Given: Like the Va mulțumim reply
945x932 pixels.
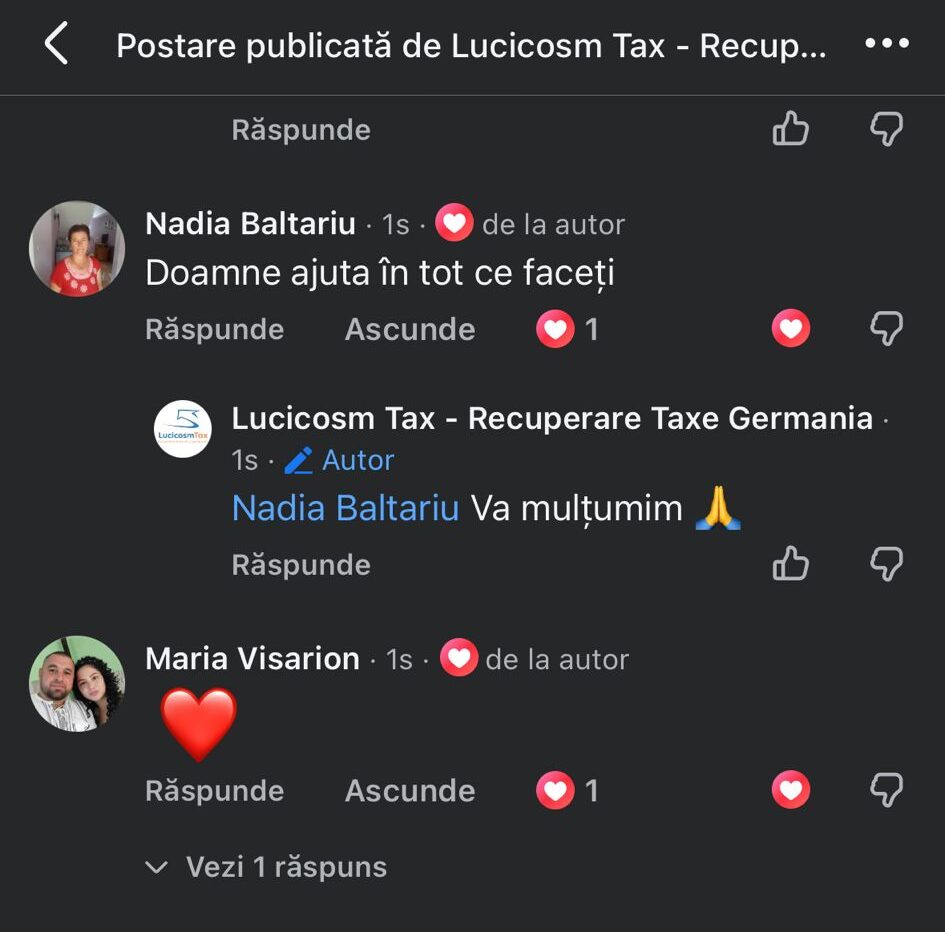Looking at the screenshot, I should (x=791, y=565).
